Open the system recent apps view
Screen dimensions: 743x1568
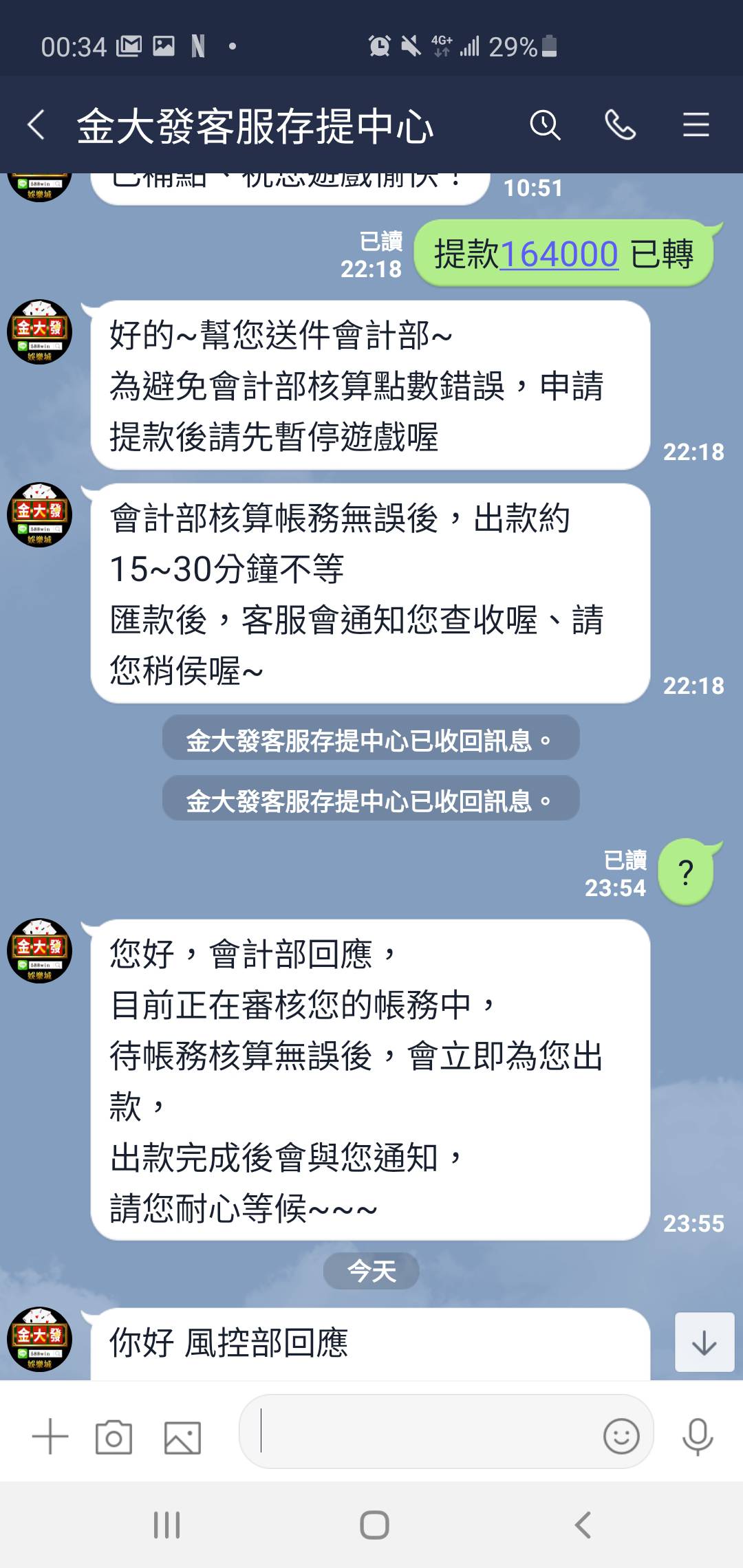point(166,1525)
